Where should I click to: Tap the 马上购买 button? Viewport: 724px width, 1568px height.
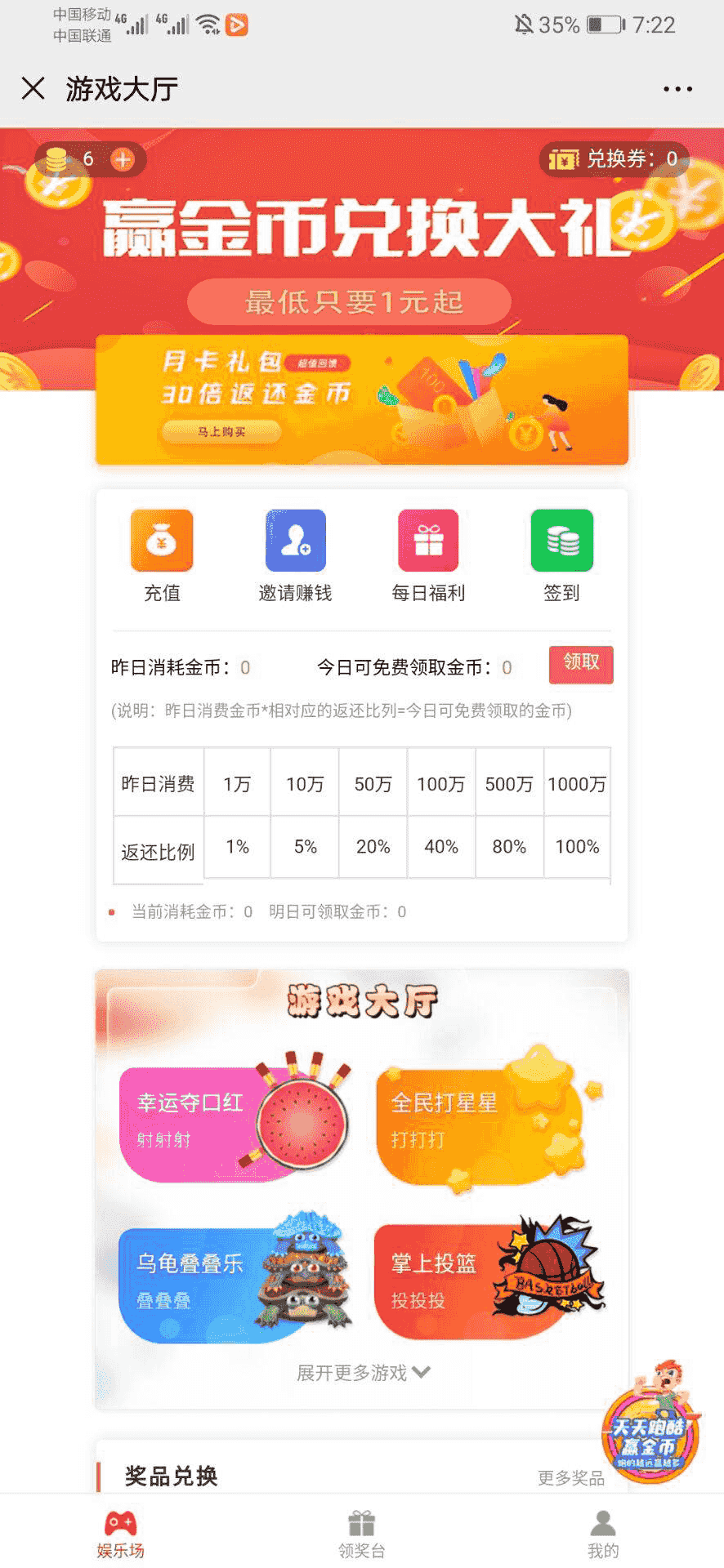221,432
